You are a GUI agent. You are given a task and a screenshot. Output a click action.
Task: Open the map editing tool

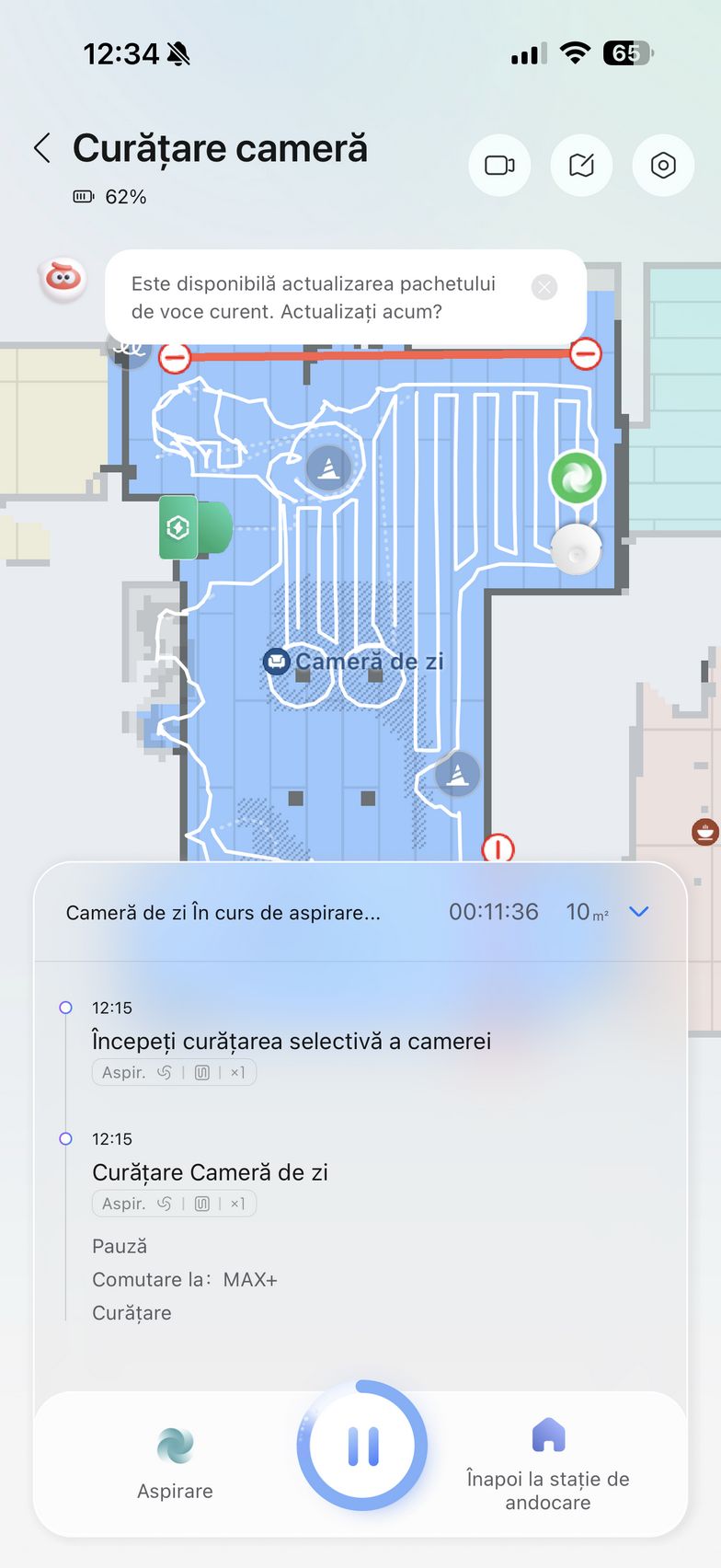pos(581,166)
